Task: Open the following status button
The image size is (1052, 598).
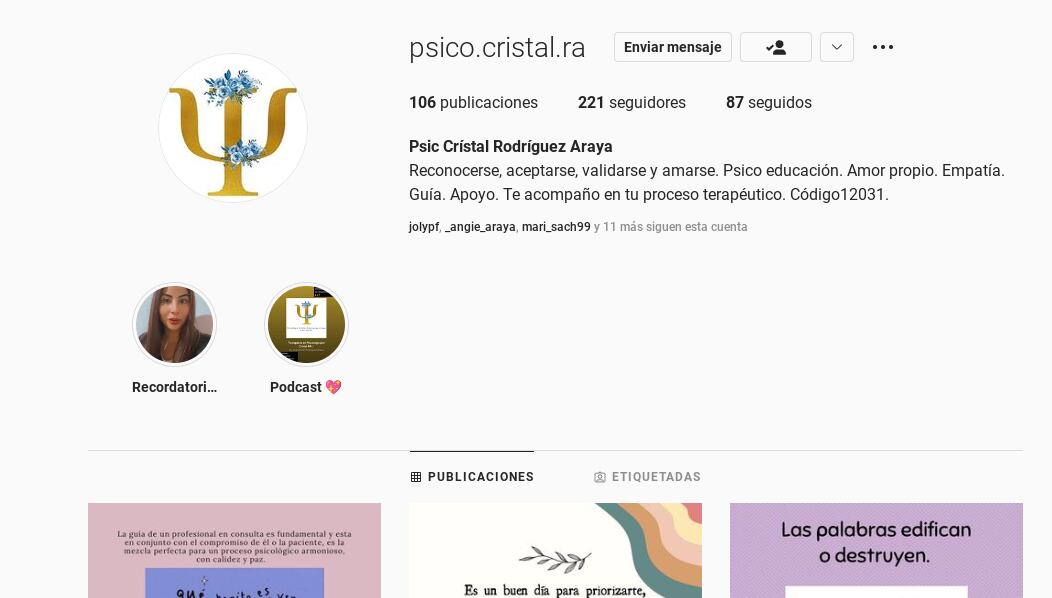Action: coord(775,47)
